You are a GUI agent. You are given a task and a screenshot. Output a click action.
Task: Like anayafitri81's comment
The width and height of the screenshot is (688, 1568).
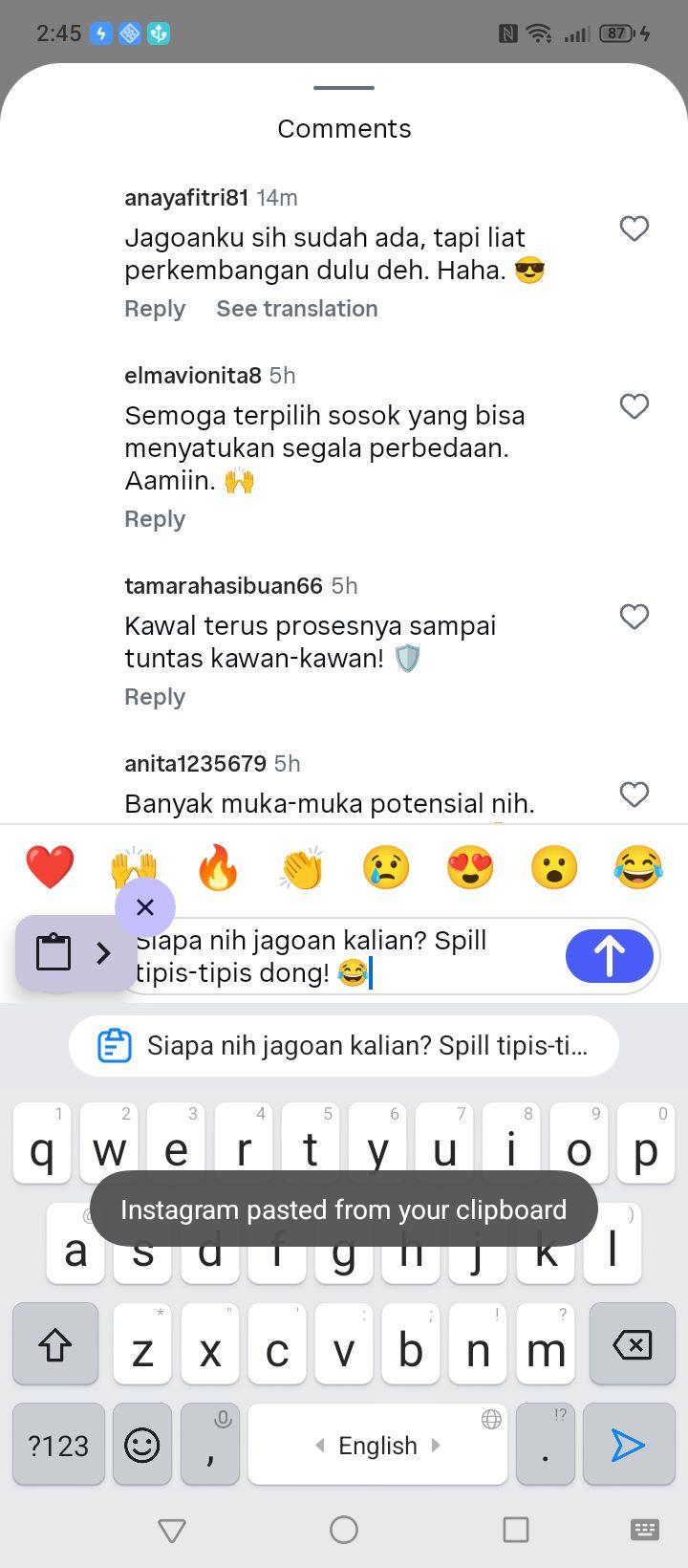point(634,229)
